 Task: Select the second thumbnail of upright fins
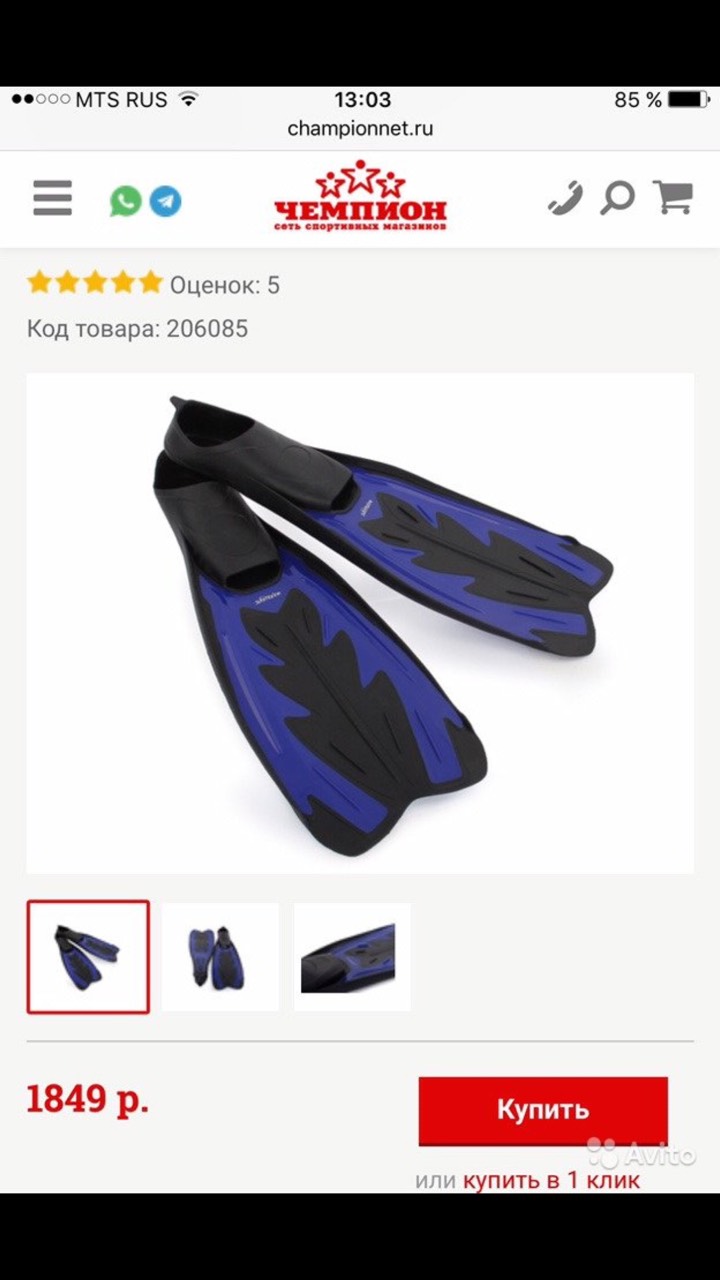(220, 956)
